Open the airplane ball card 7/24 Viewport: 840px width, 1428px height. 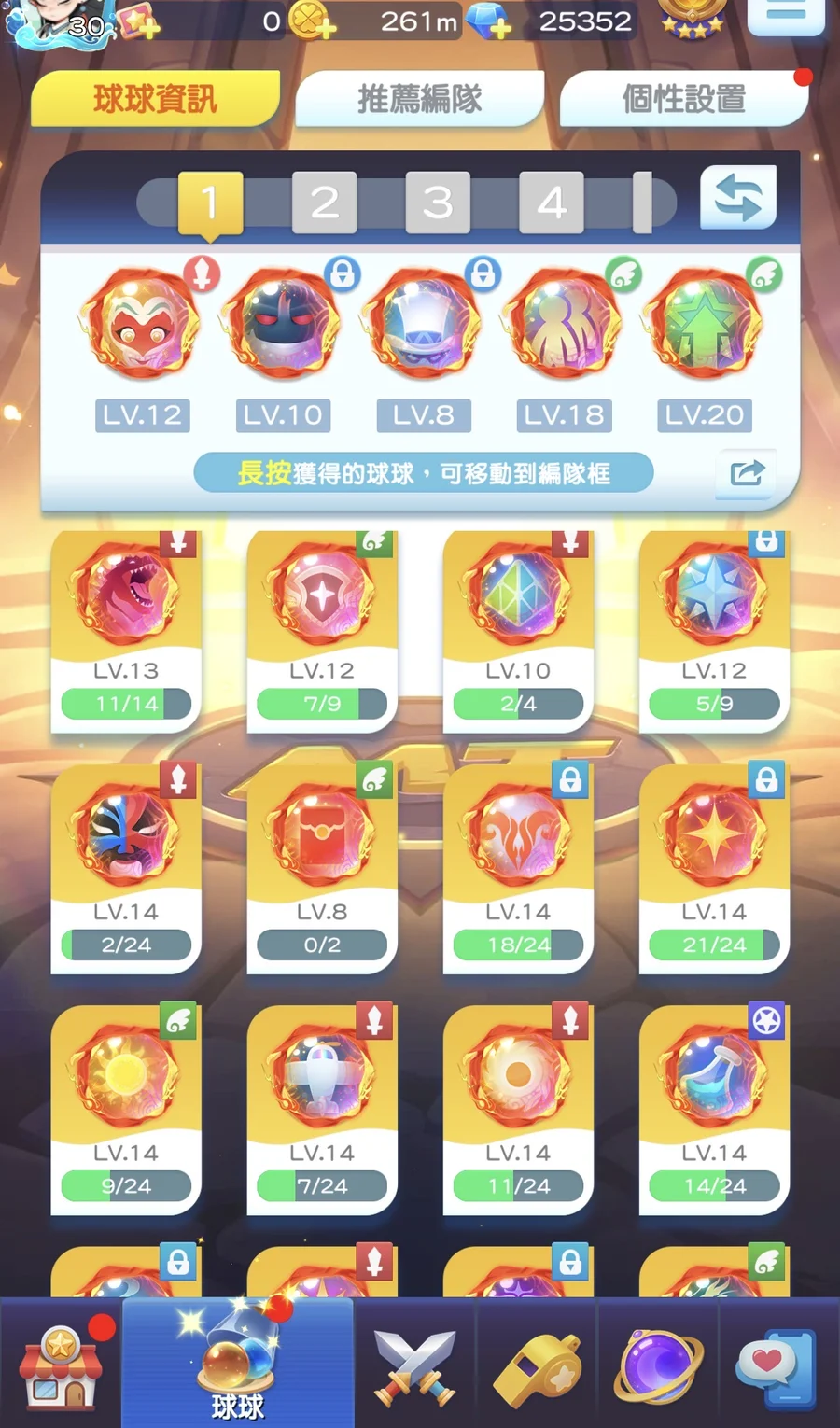[x=322, y=1109]
